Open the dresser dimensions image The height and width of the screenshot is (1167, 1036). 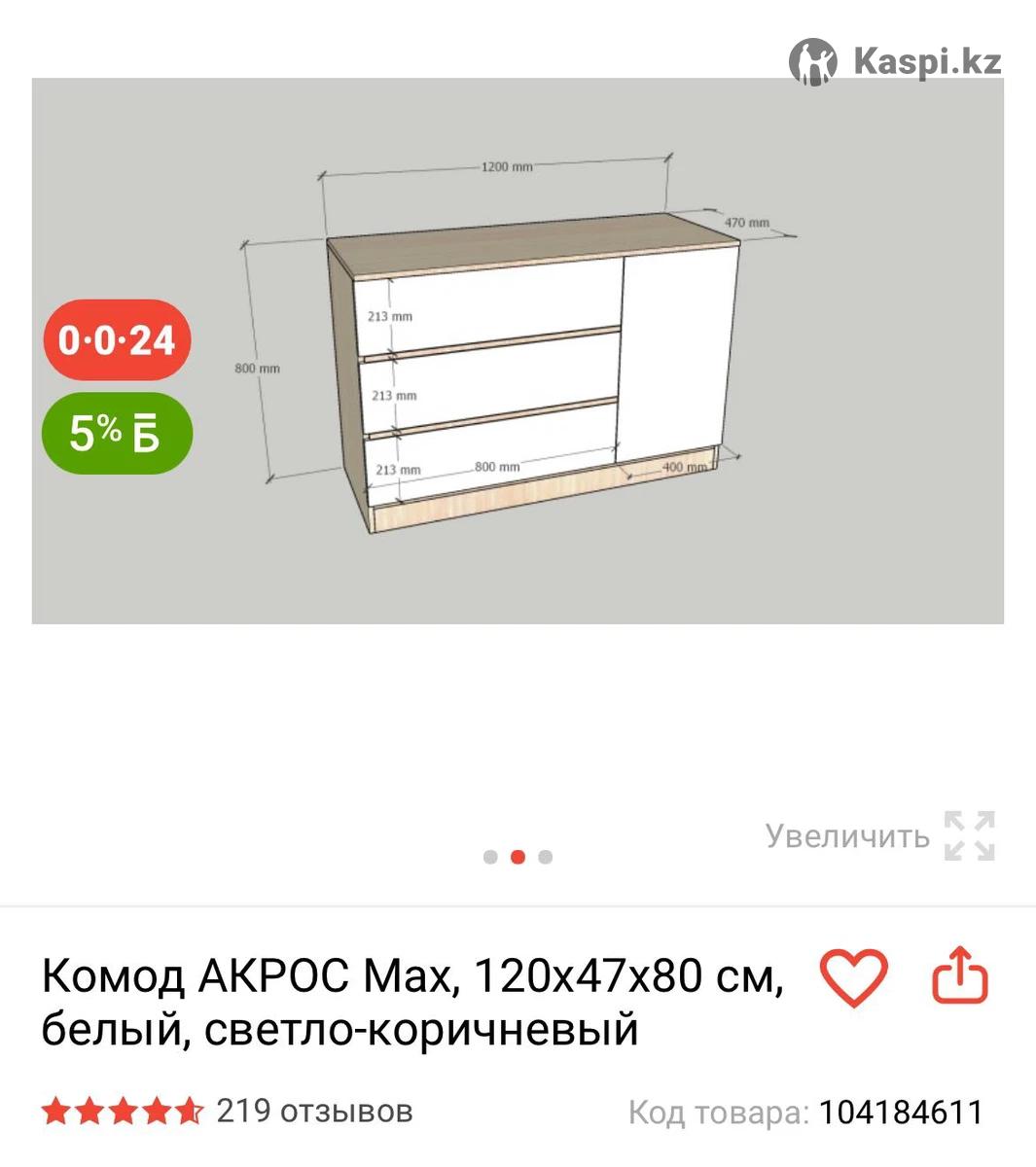518,350
